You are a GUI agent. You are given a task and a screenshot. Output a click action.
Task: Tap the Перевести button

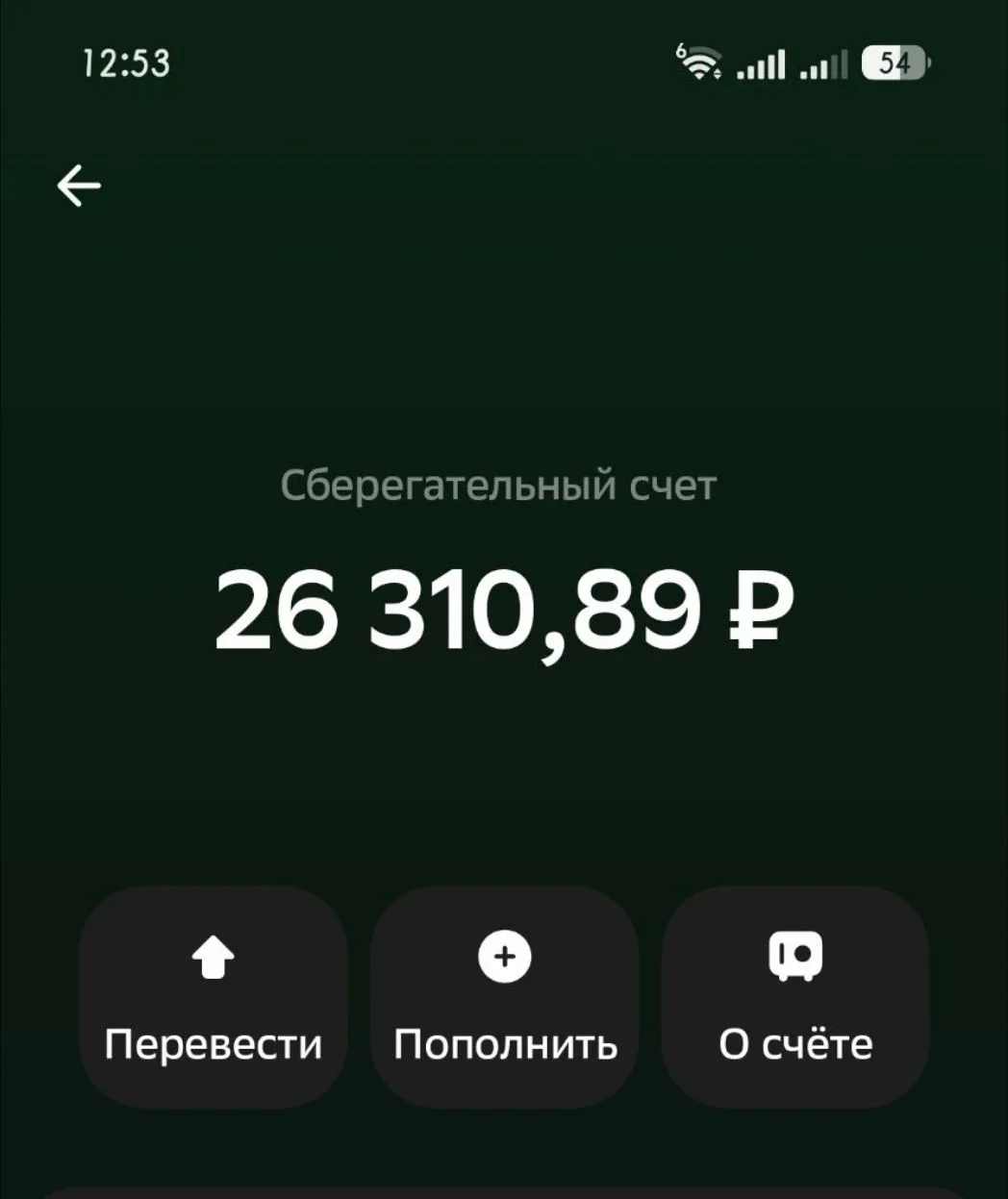213,998
